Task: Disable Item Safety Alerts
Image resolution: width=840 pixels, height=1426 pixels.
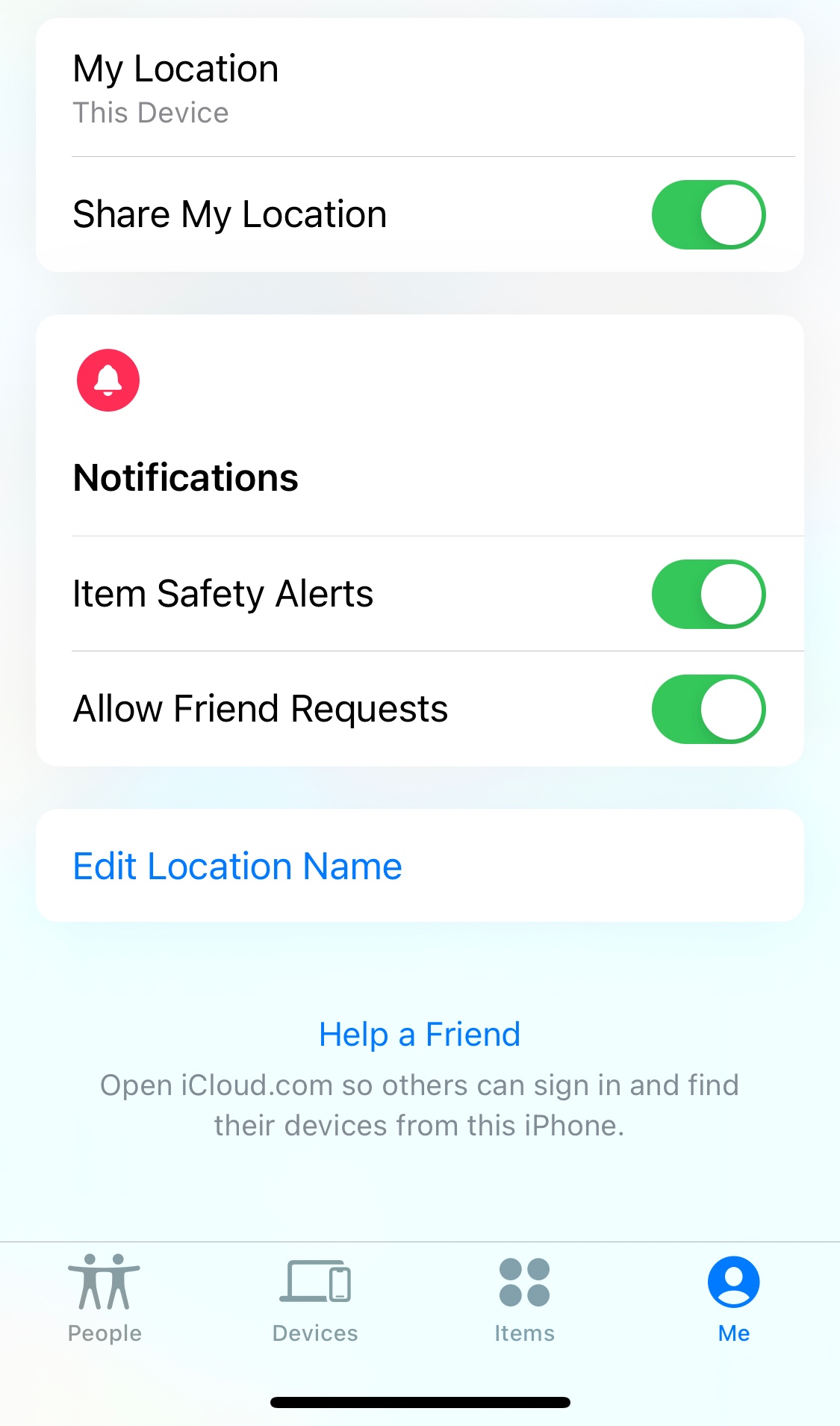Action: coord(708,594)
